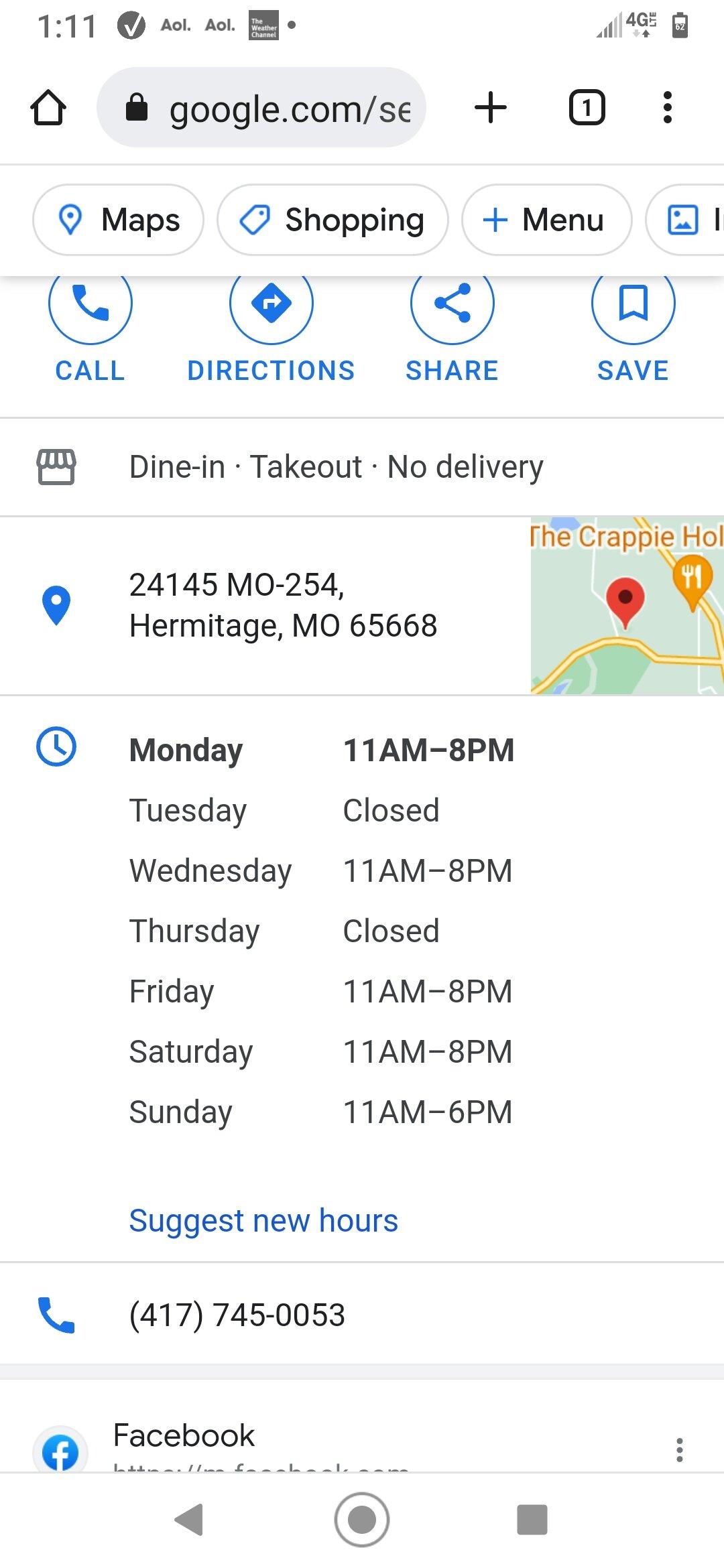
Task: Open the Facebook search result
Action: [x=184, y=1436]
